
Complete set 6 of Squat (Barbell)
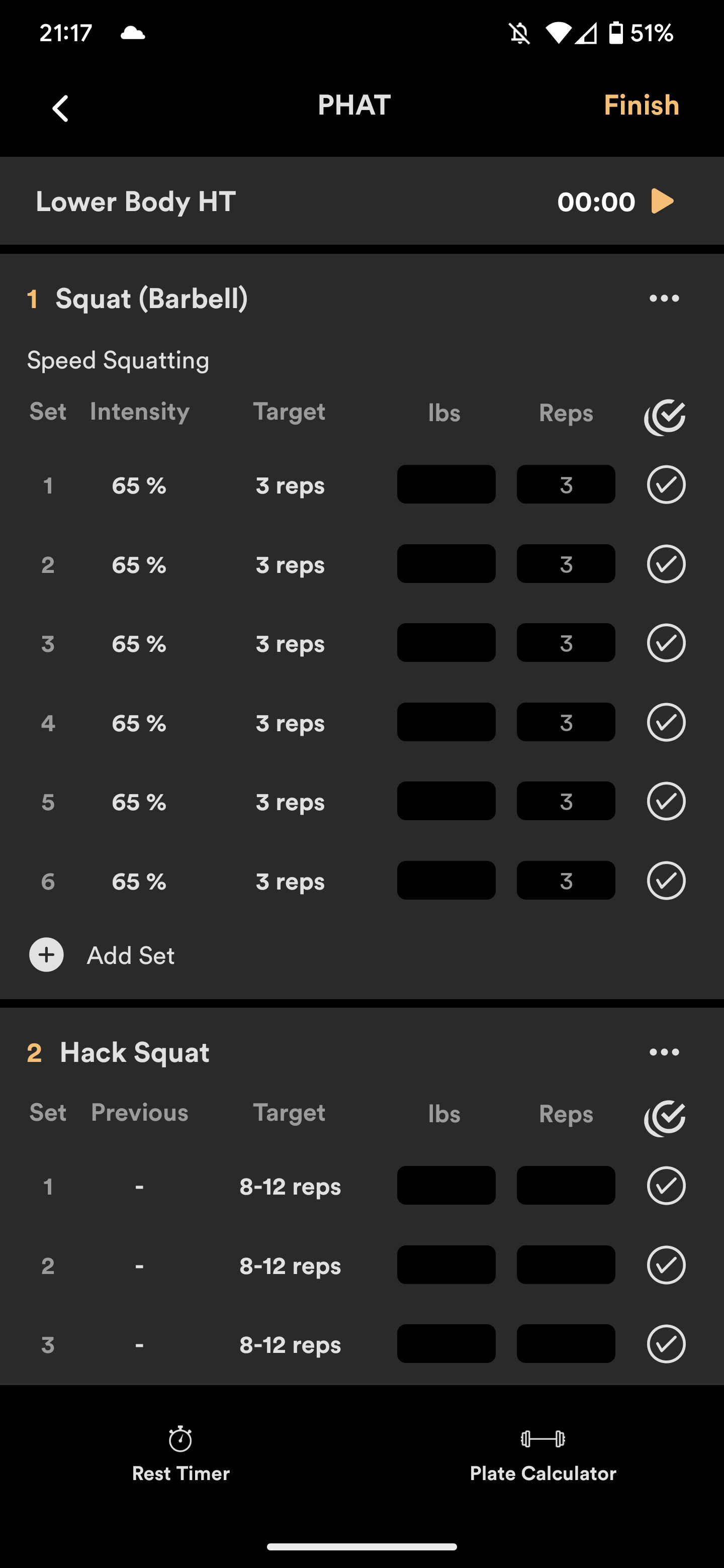pos(665,881)
